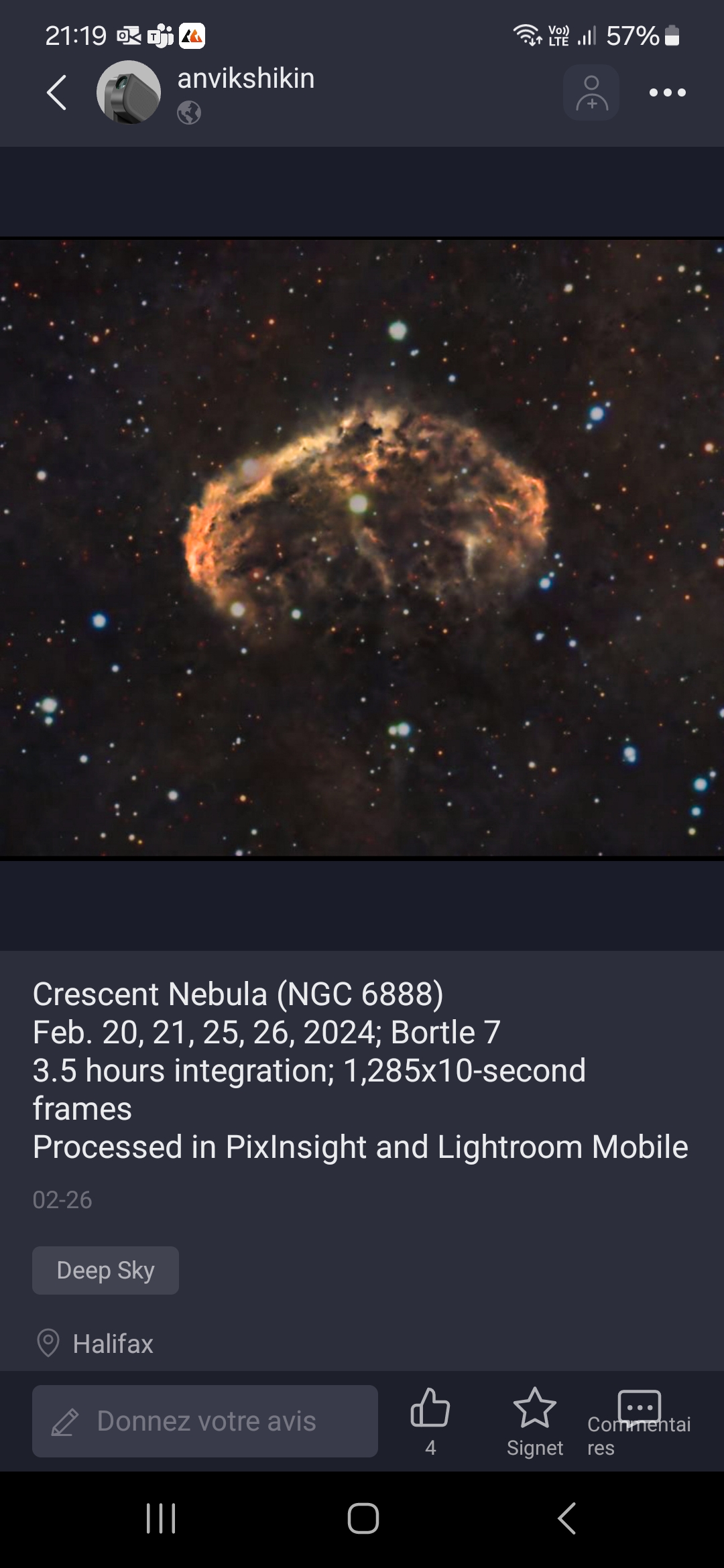Go to the system home screen
Image resolution: width=724 pixels, height=1568 pixels.
[363, 1518]
